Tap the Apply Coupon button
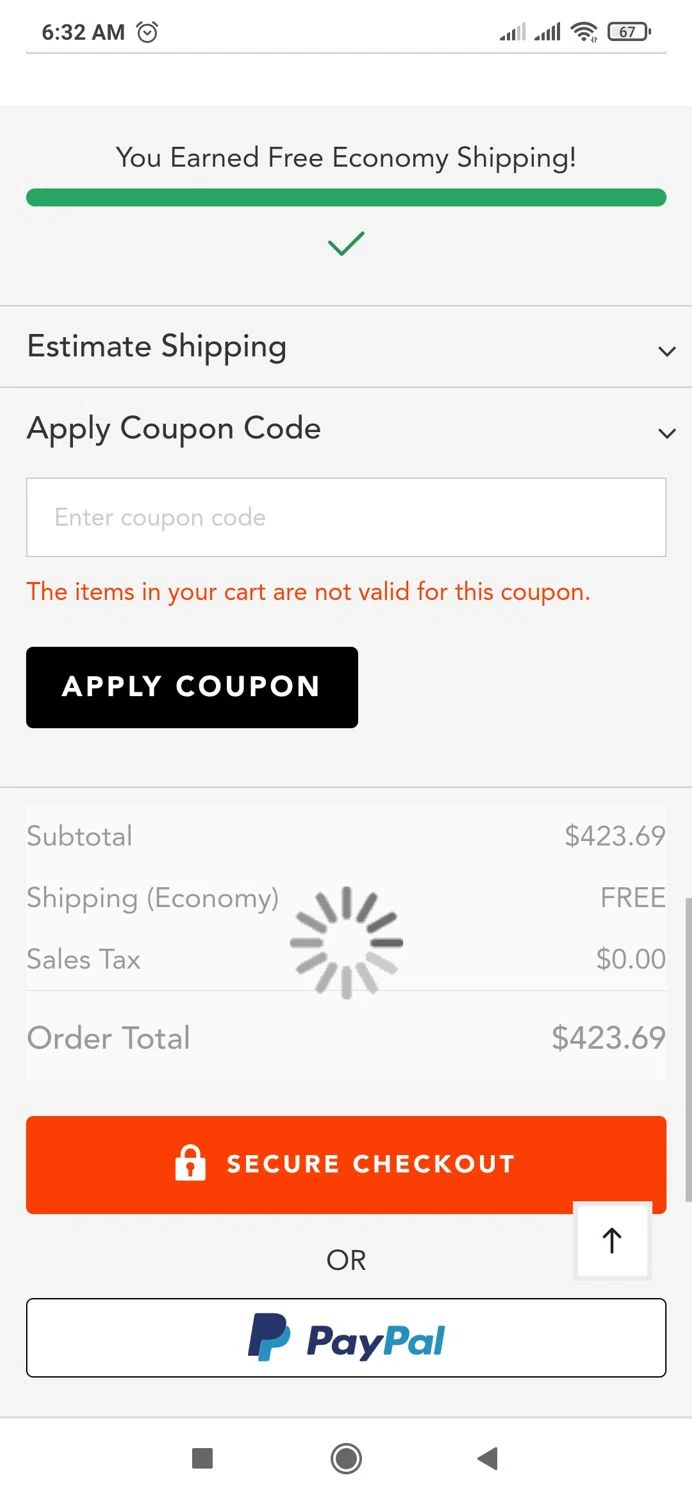The height and width of the screenshot is (1500, 692). click(192, 687)
